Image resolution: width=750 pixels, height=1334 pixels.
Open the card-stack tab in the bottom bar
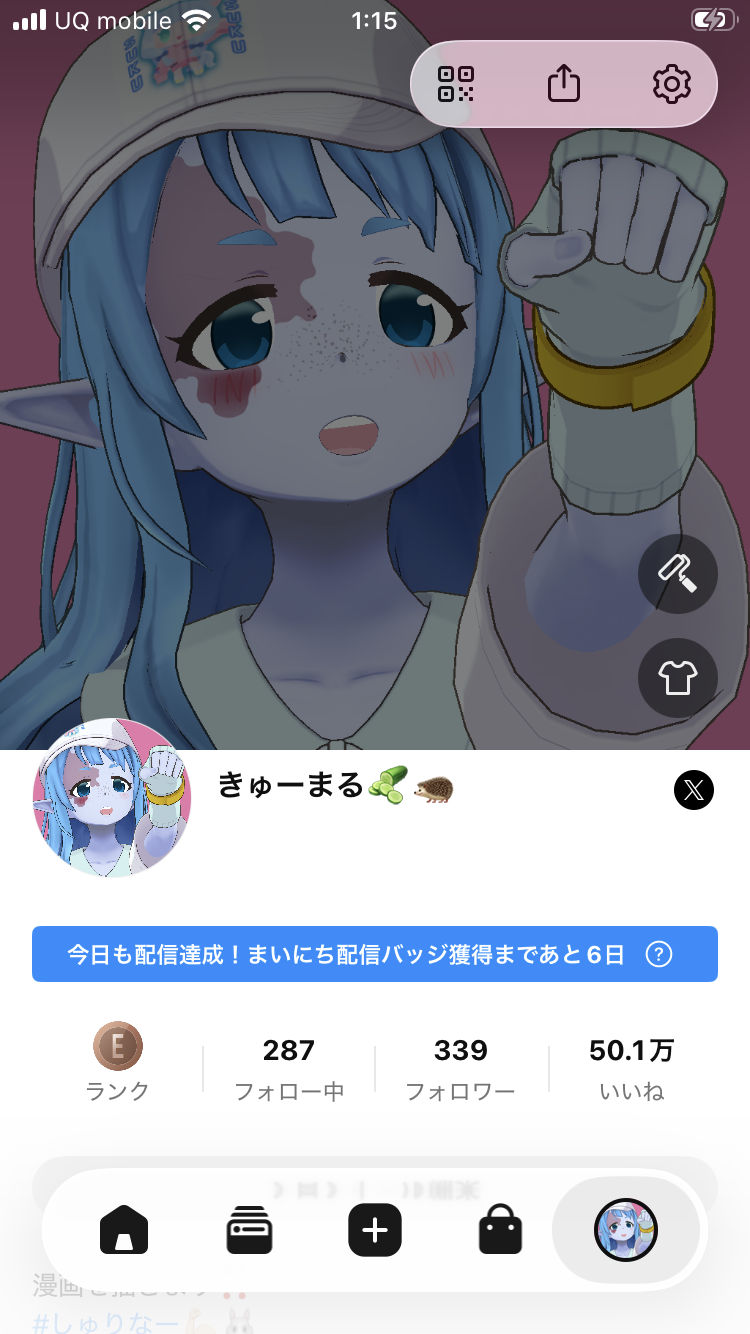coord(249,1230)
